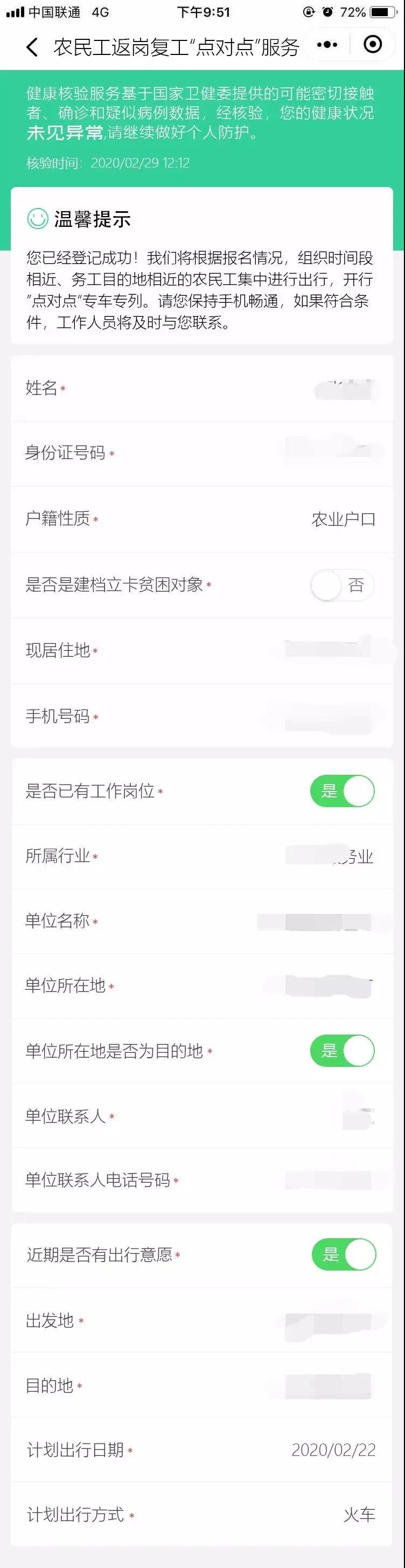Change 计划出行日期 2020/02/22

pyautogui.click(x=333, y=1449)
